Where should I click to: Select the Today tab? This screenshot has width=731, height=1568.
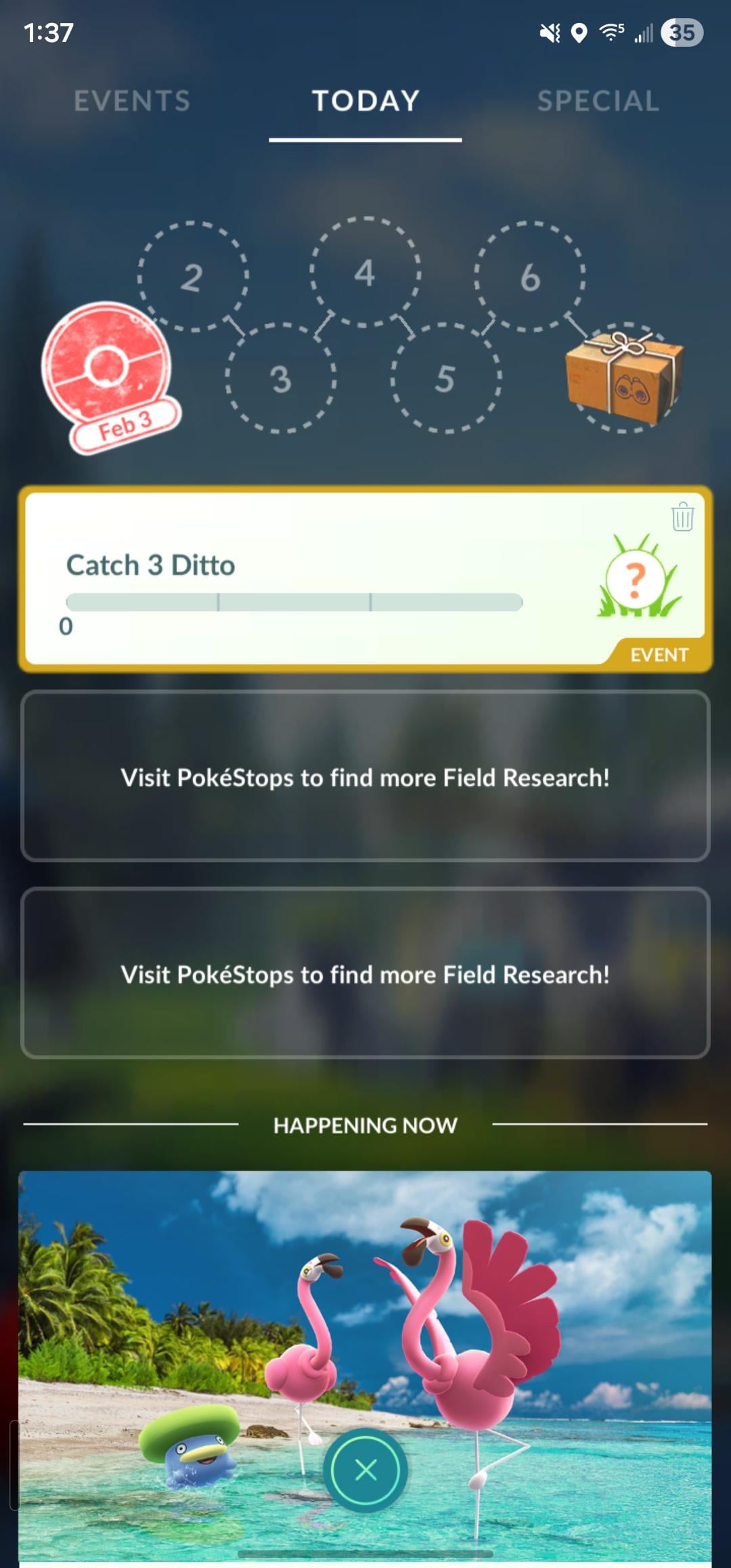coord(365,102)
